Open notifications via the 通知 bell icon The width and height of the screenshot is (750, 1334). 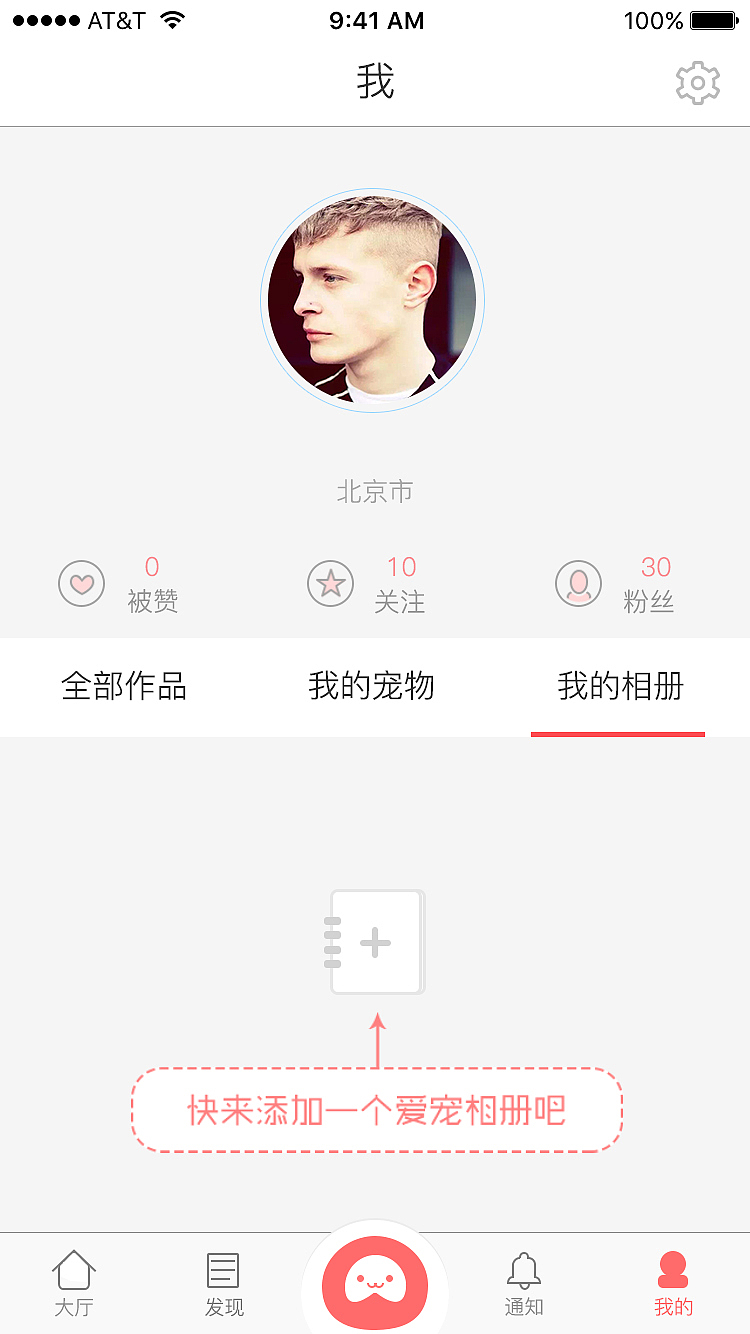tap(524, 1282)
